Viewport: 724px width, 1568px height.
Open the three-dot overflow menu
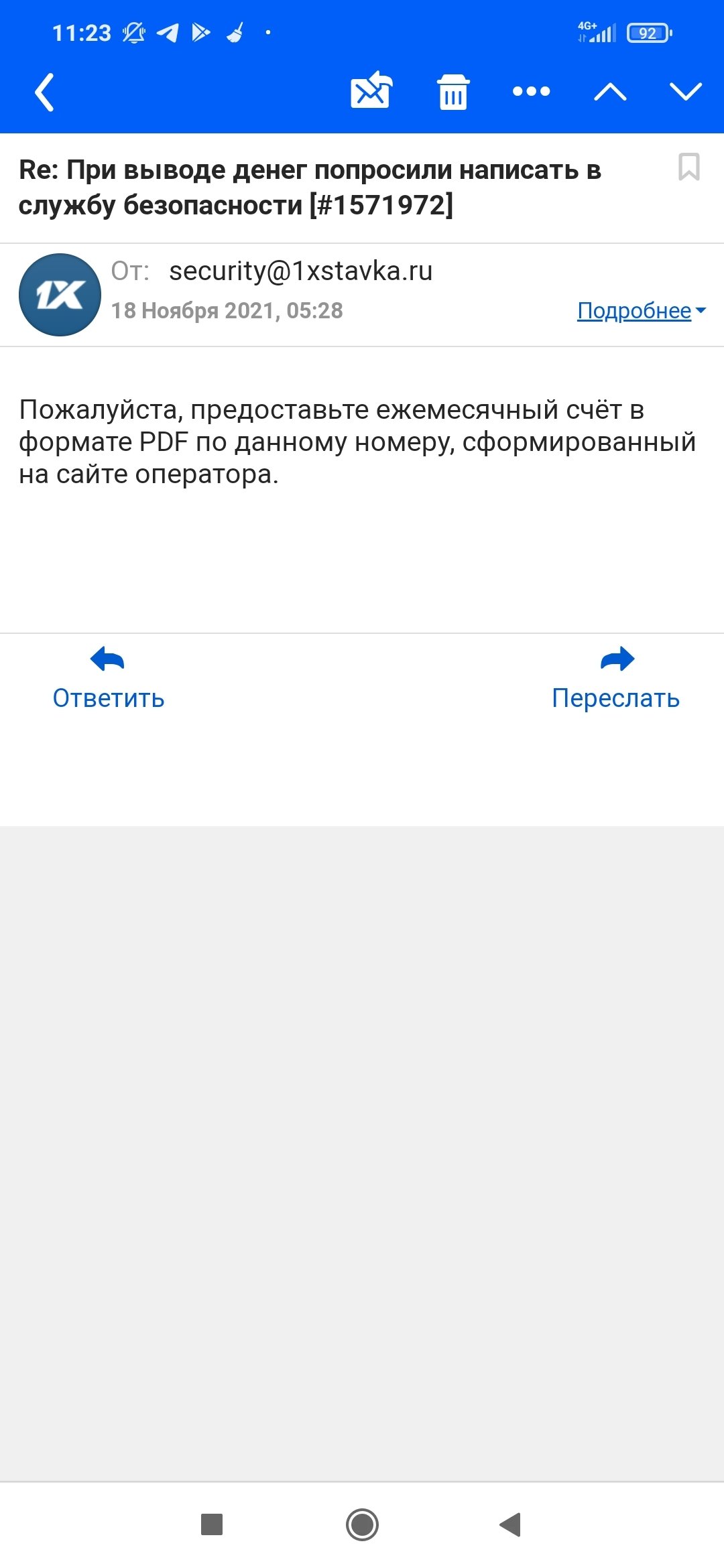tap(531, 91)
